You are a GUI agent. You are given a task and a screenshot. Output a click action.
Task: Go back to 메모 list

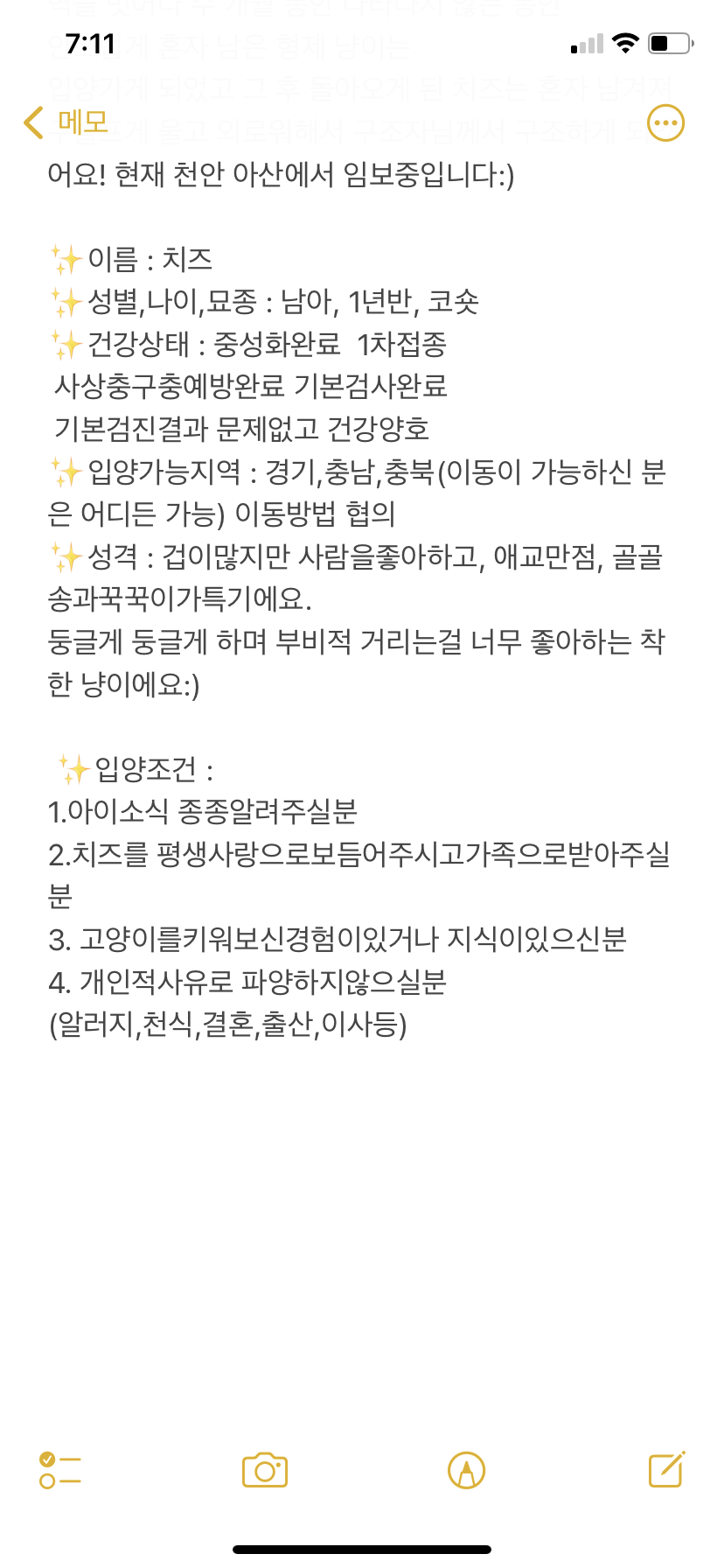[x=66, y=122]
